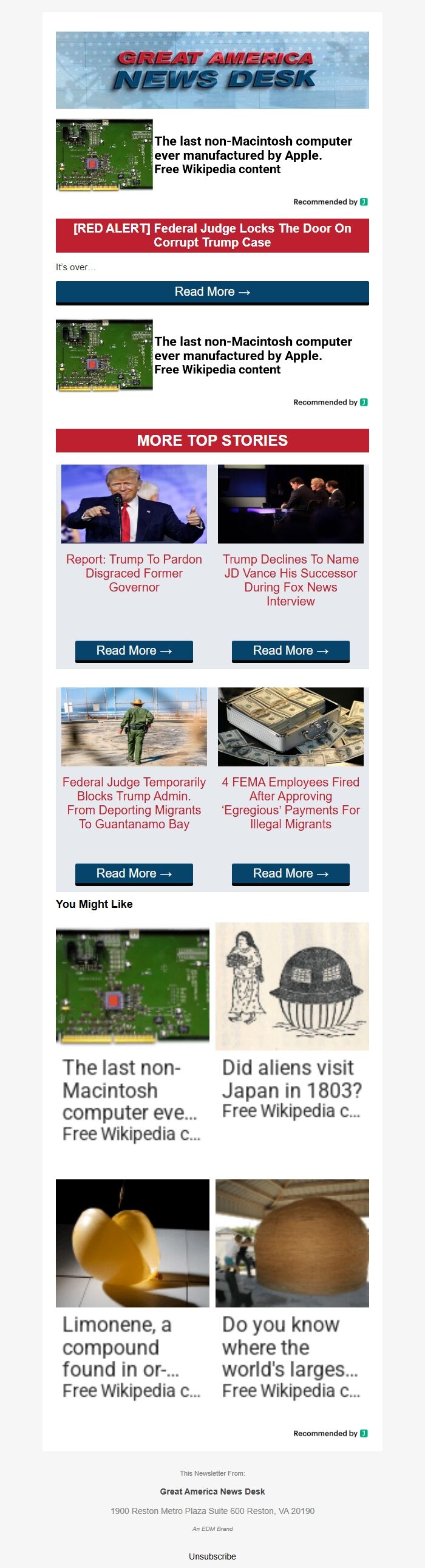This screenshot has height=1568, width=425.
Task: Read more about Trump pardoning former governor
Action: tap(134, 650)
